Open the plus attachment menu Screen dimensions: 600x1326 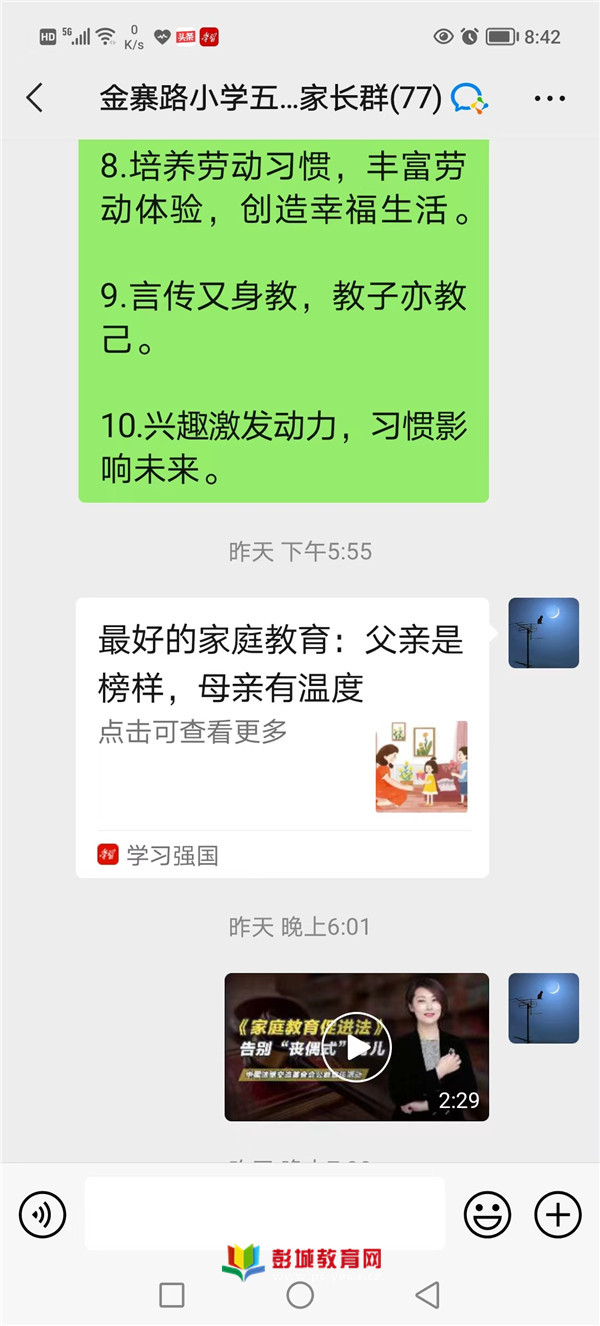point(557,1215)
